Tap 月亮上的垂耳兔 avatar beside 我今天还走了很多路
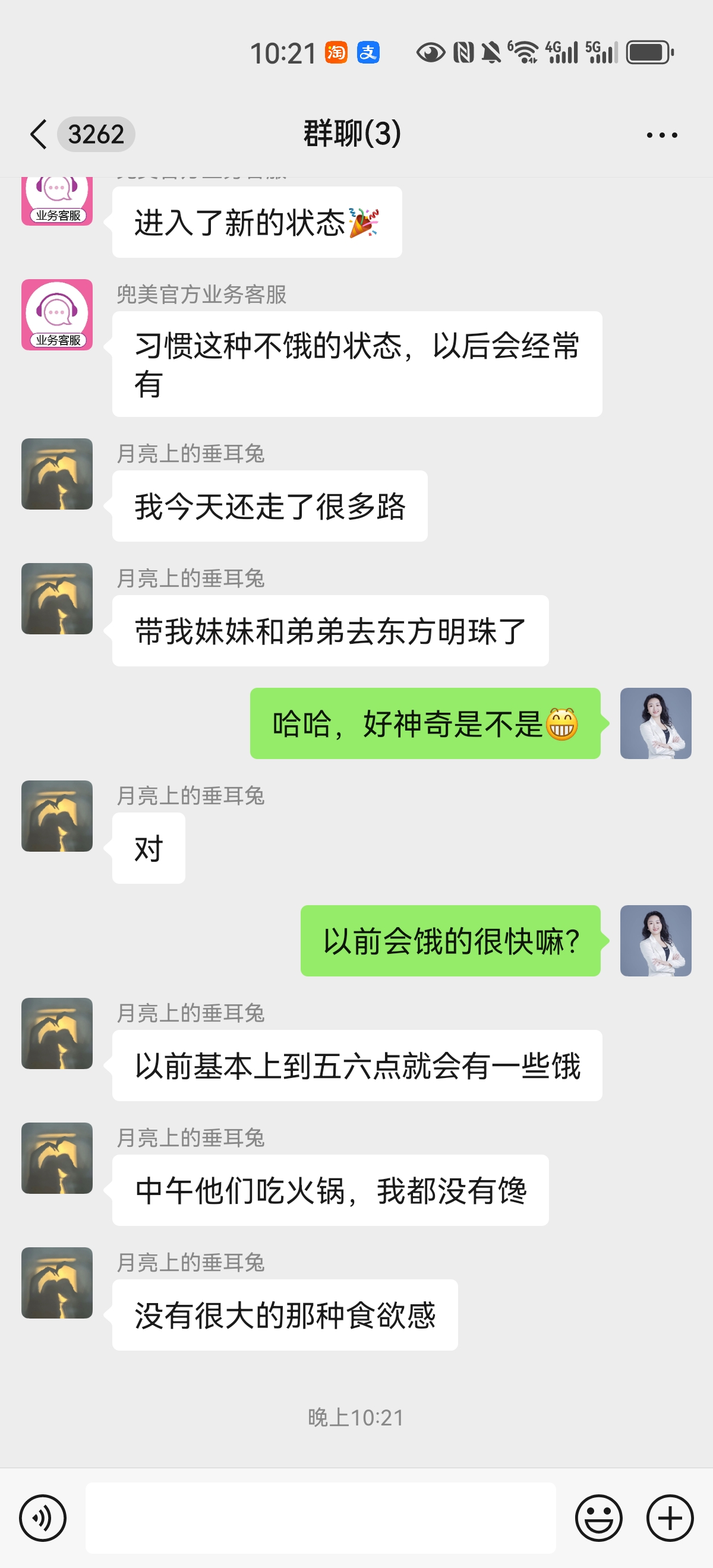This screenshot has width=713, height=1568. click(x=57, y=474)
